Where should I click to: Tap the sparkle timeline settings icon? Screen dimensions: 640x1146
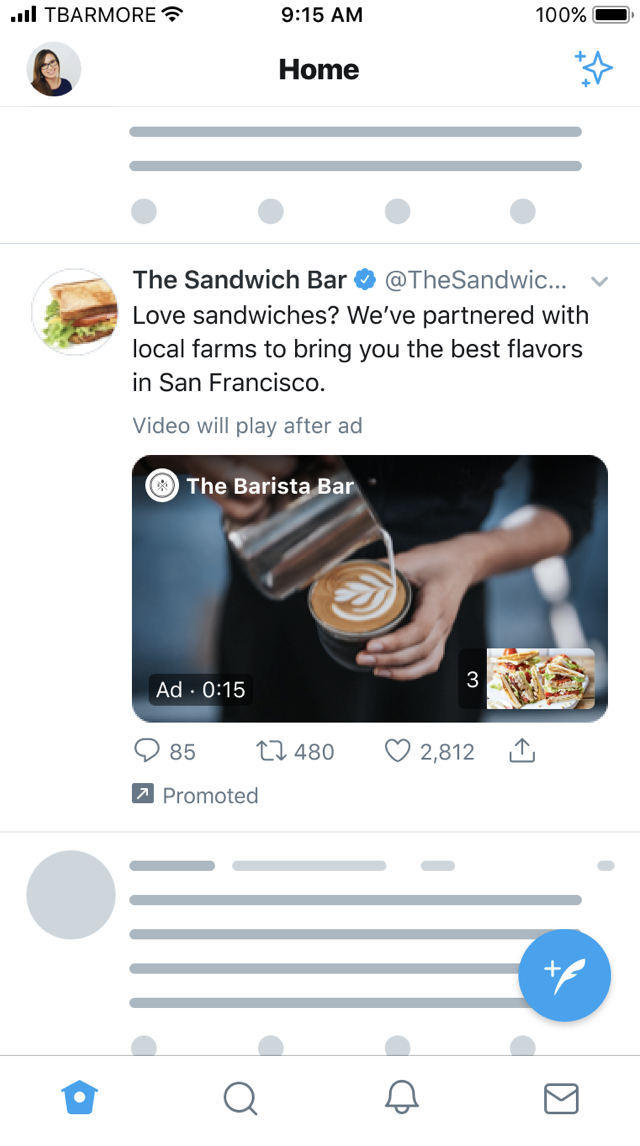click(x=593, y=69)
